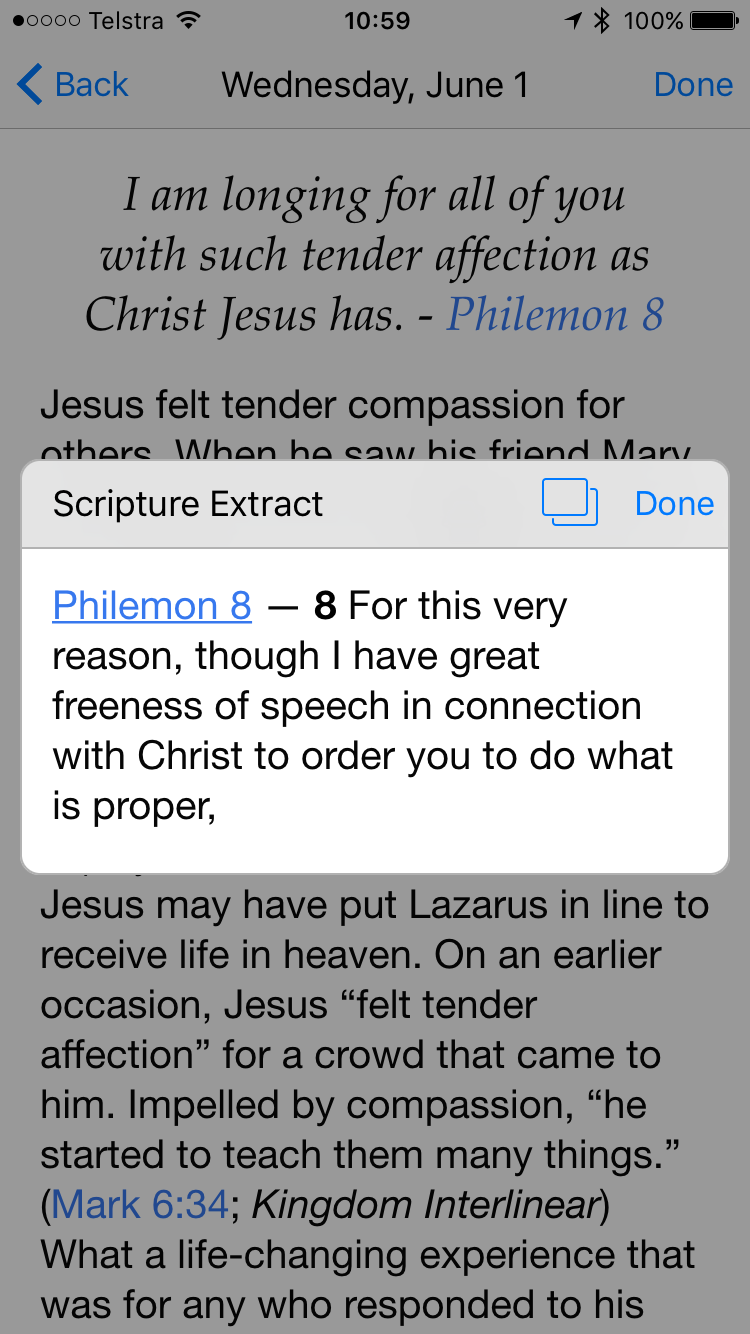Open the Mark 6:34 scripture link

[140, 1204]
